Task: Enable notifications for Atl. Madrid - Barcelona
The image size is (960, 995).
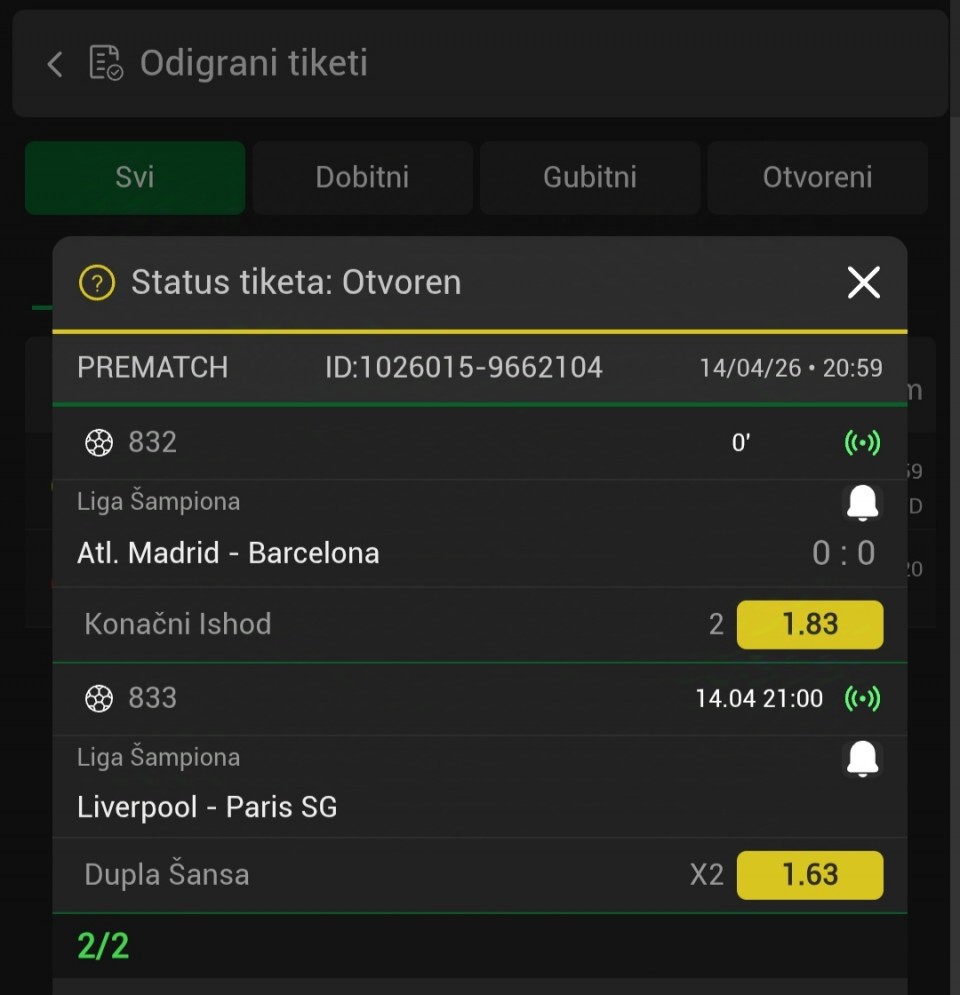Action: pyautogui.click(x=862, y=504)
